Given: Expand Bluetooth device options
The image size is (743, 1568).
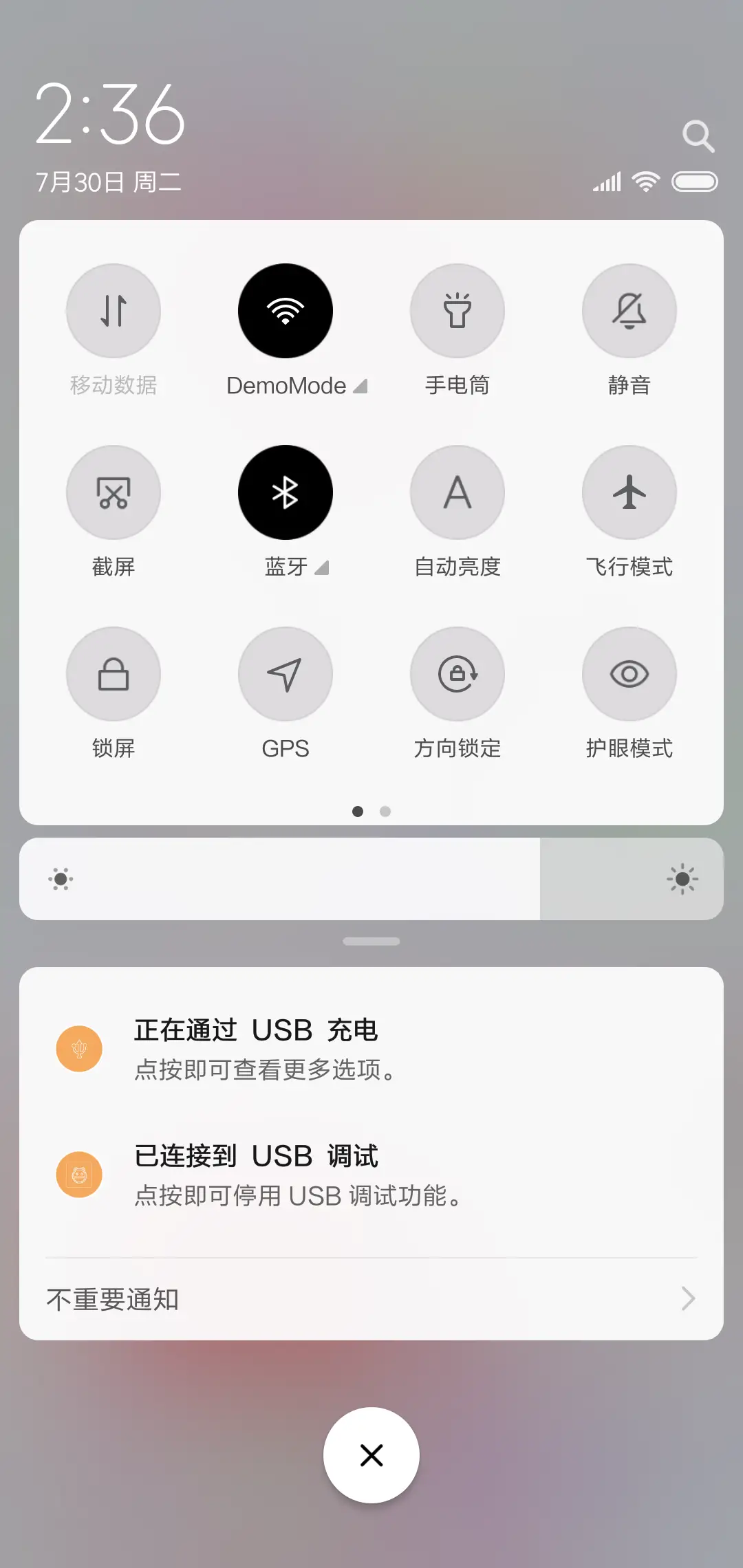Looking at the screenshot, I should point(321,568).
